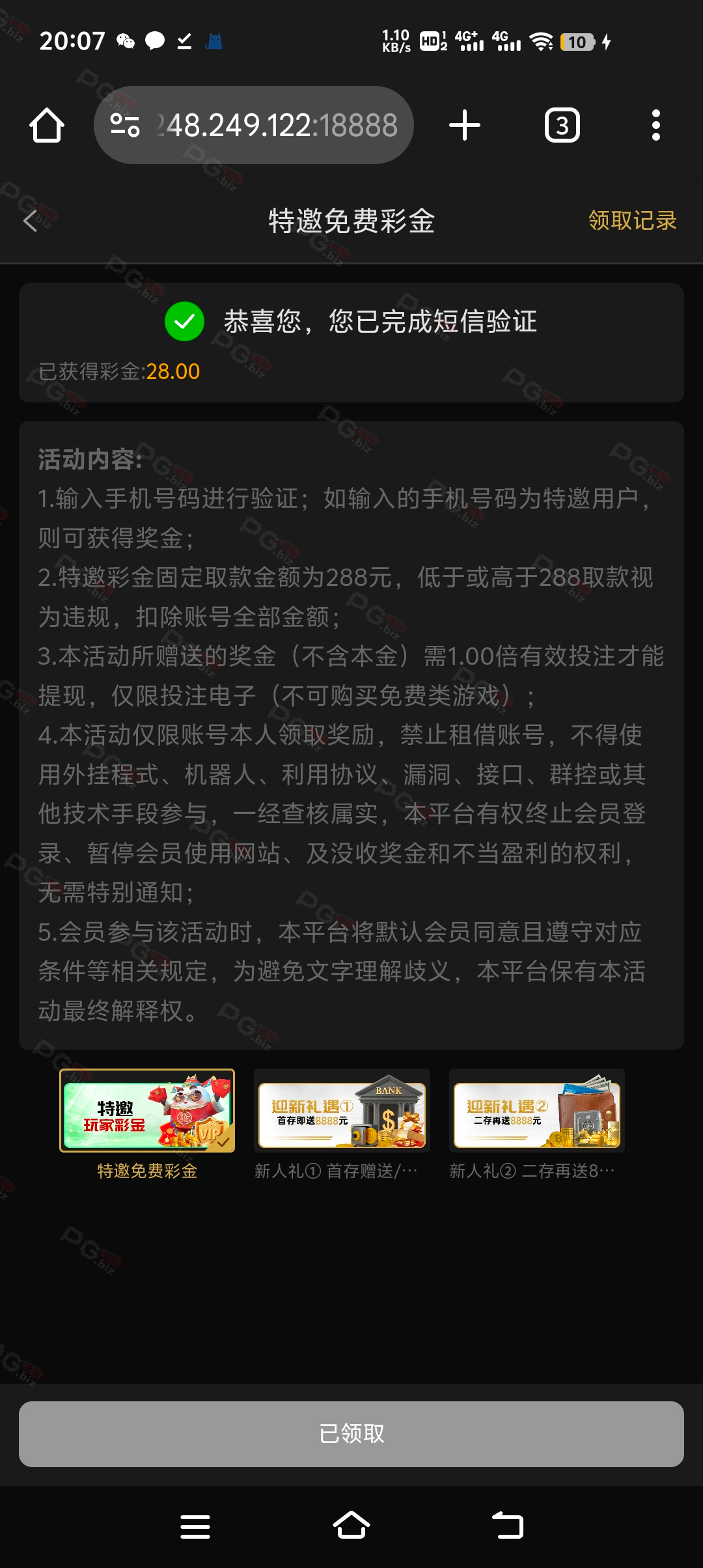Viewport: 703px width, 1568px height.
Task: Tap the system back button
Action: tap(508, 1526)
